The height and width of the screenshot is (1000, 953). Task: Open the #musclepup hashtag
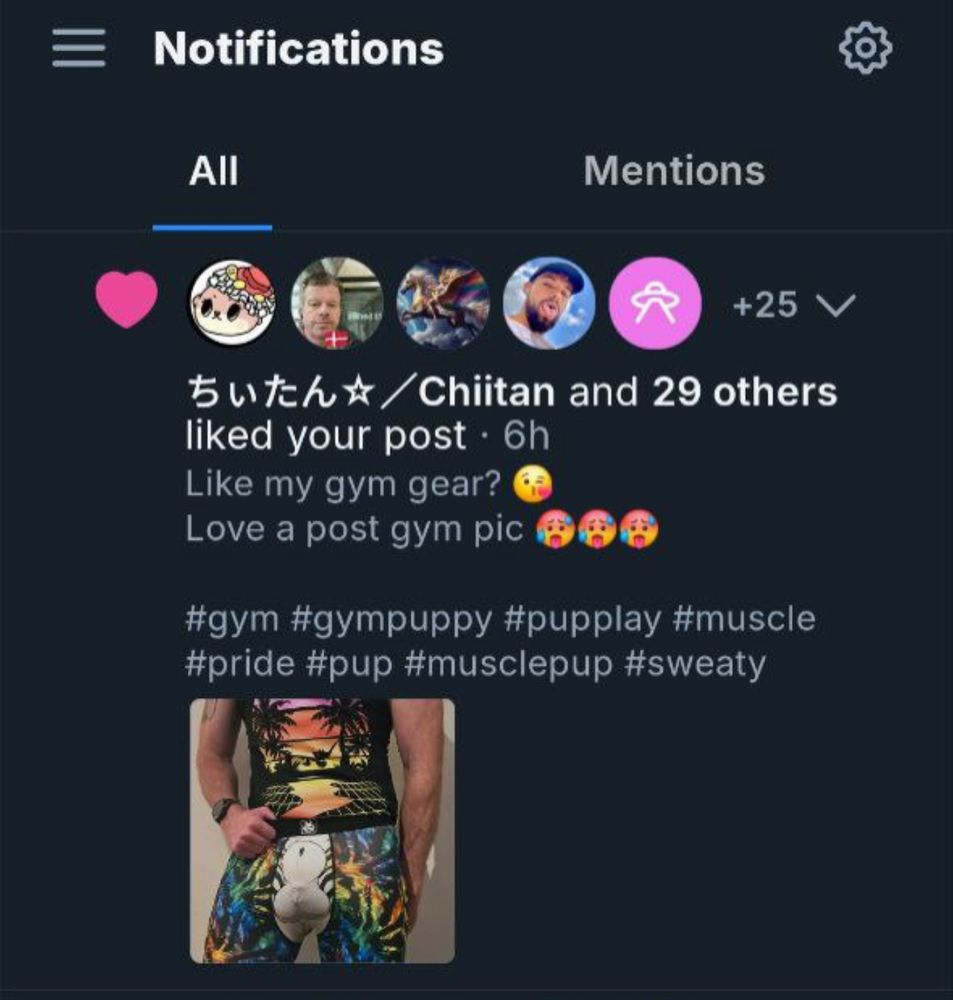[508, 663]
